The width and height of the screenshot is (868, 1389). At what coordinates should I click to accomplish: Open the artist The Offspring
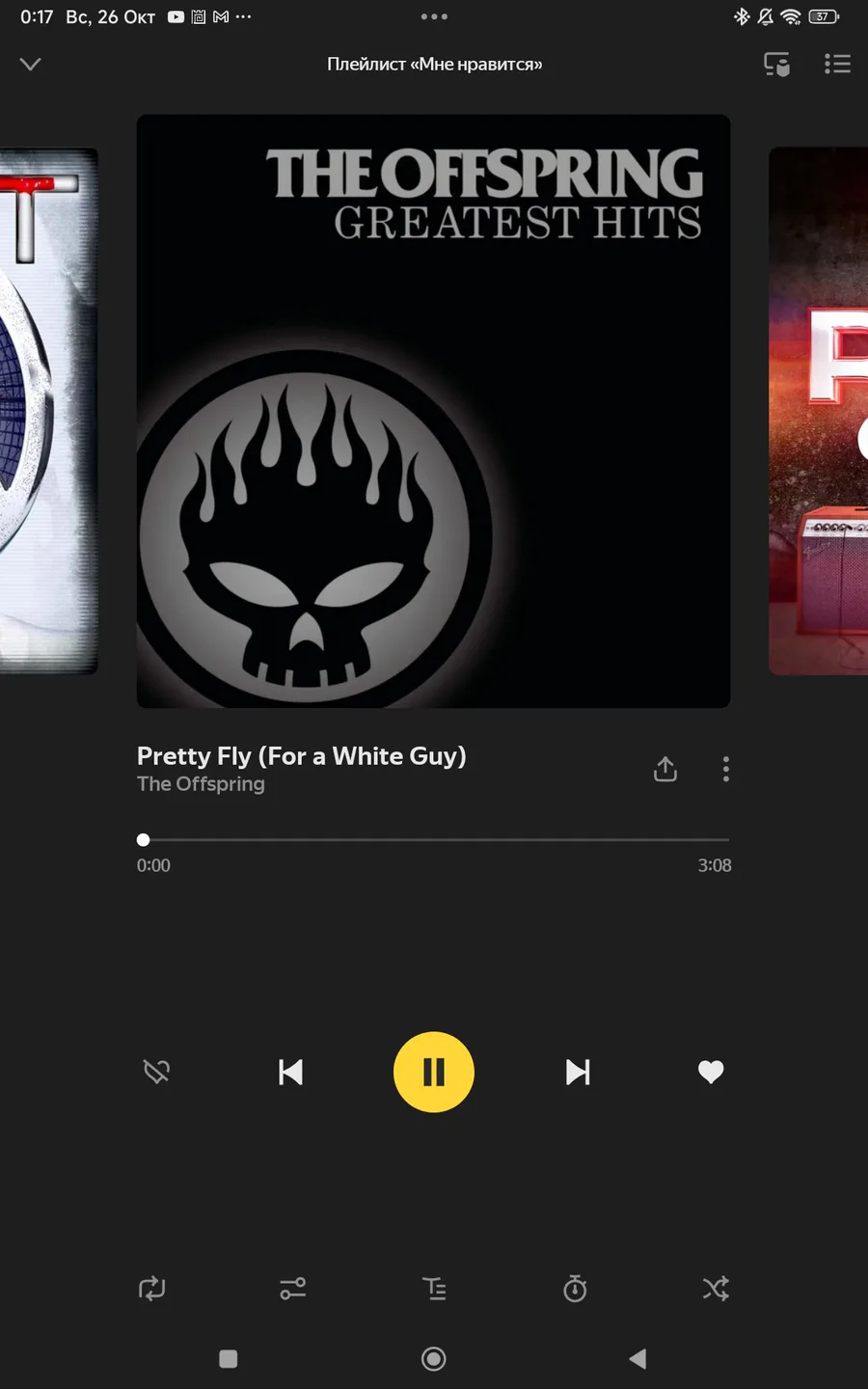point(201,784)
